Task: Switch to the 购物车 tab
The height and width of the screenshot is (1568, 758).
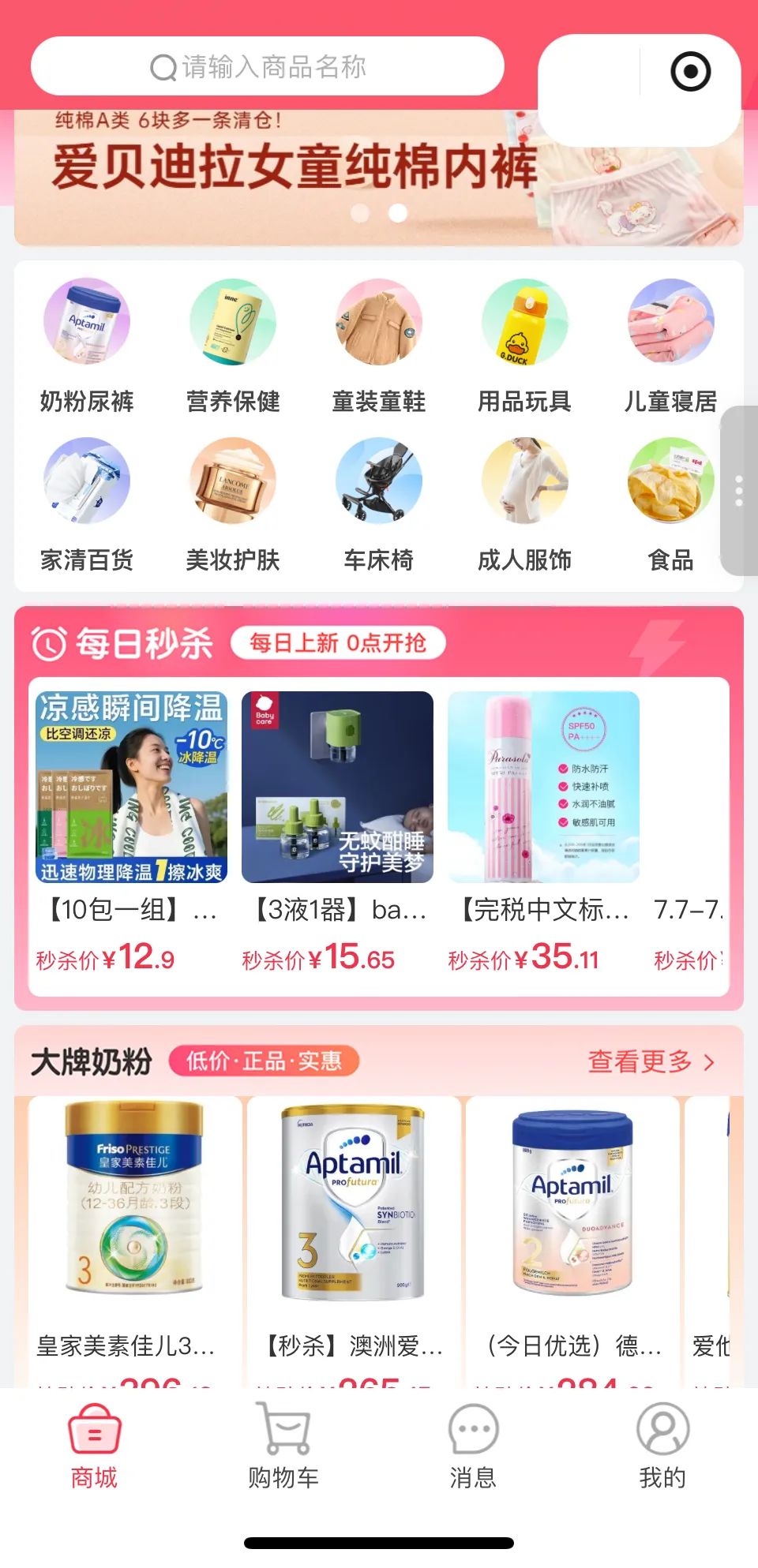Action: (283, 1446)
